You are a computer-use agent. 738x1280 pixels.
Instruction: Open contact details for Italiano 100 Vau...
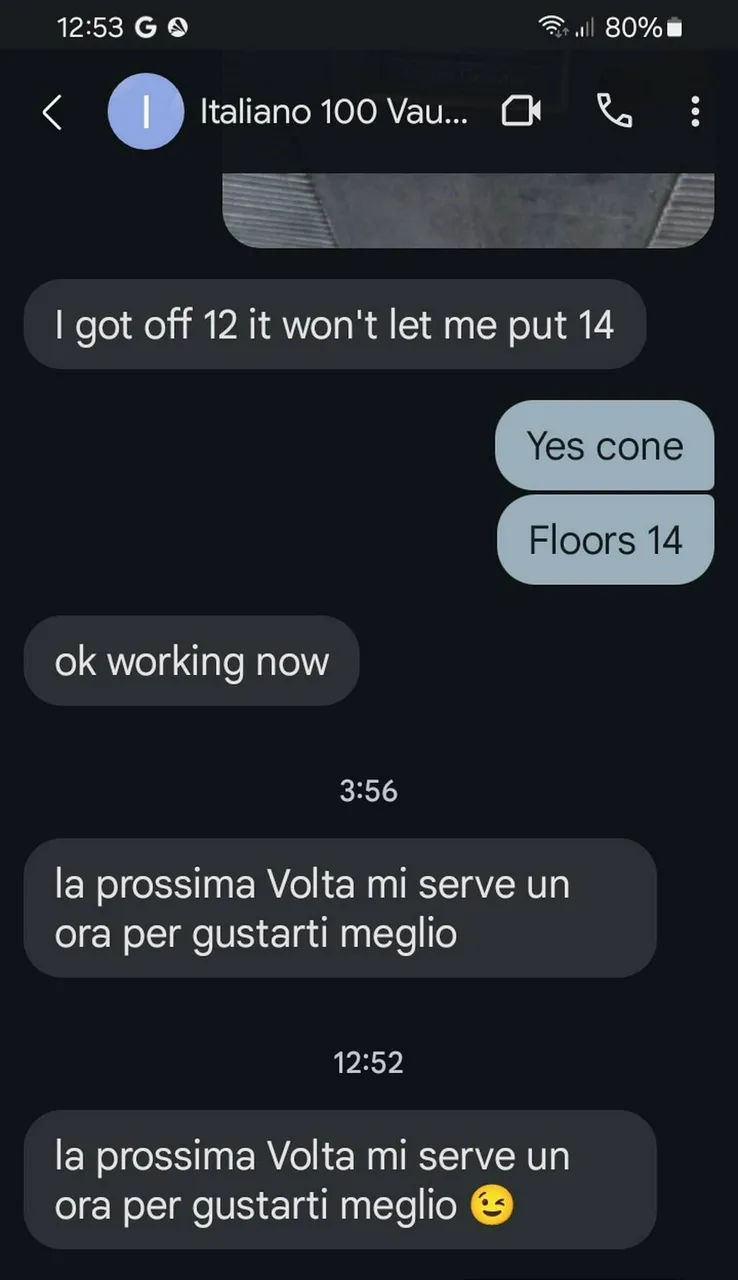(x=333, y=112)
